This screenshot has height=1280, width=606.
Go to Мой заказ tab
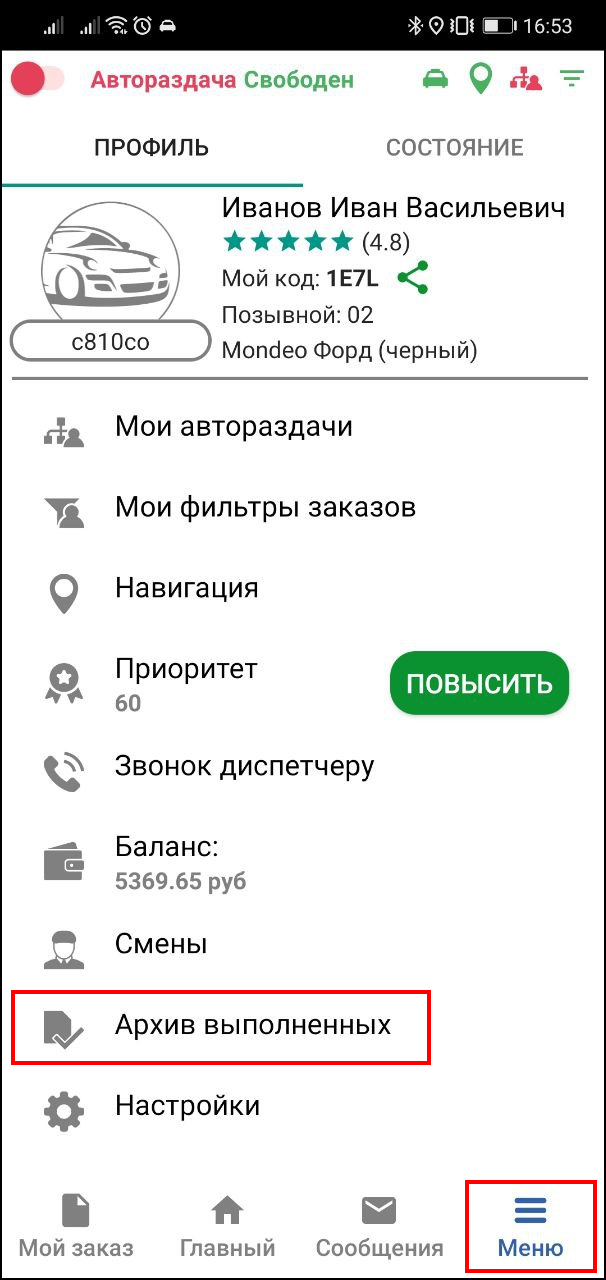[x=76, y=1225]
